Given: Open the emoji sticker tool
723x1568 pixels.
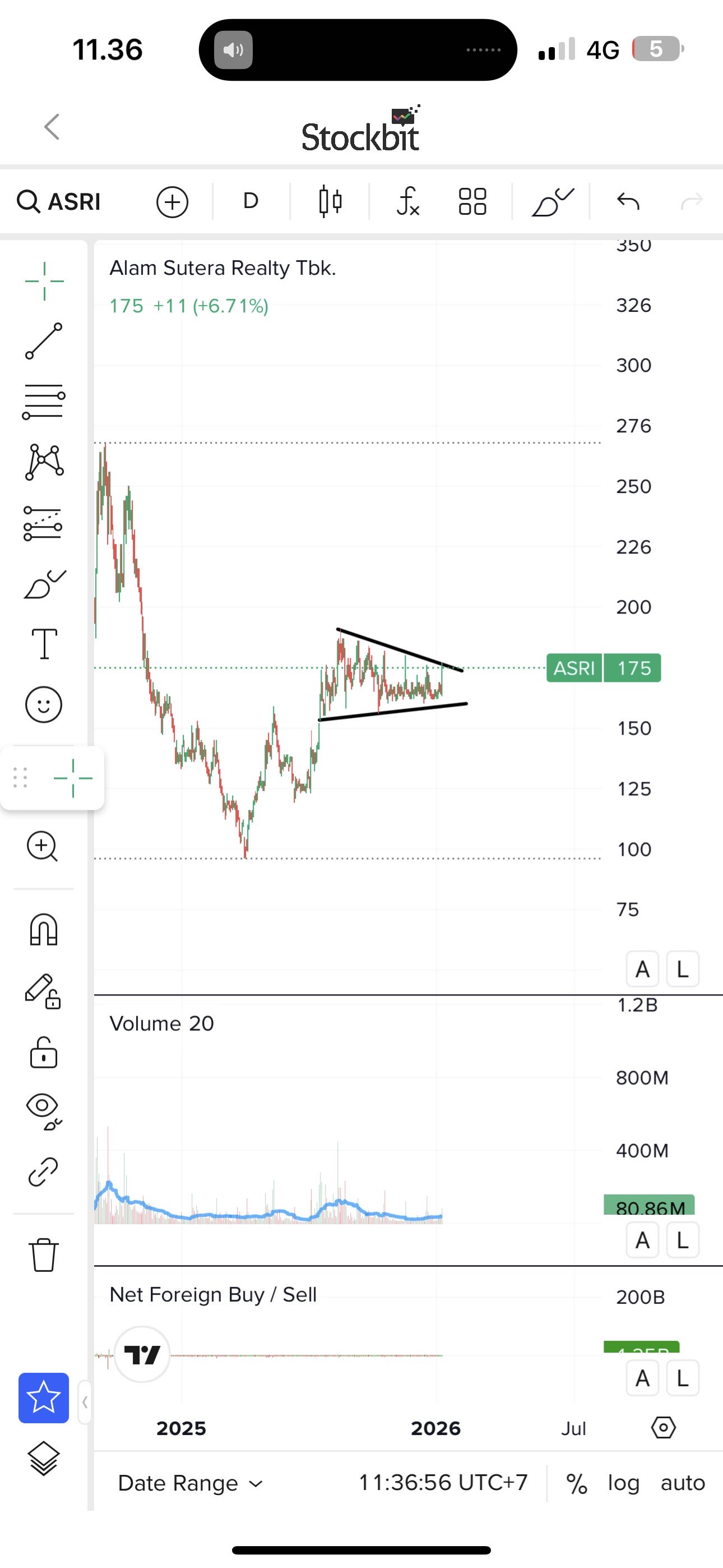Looking at the screenshot, I should (44, 705).
